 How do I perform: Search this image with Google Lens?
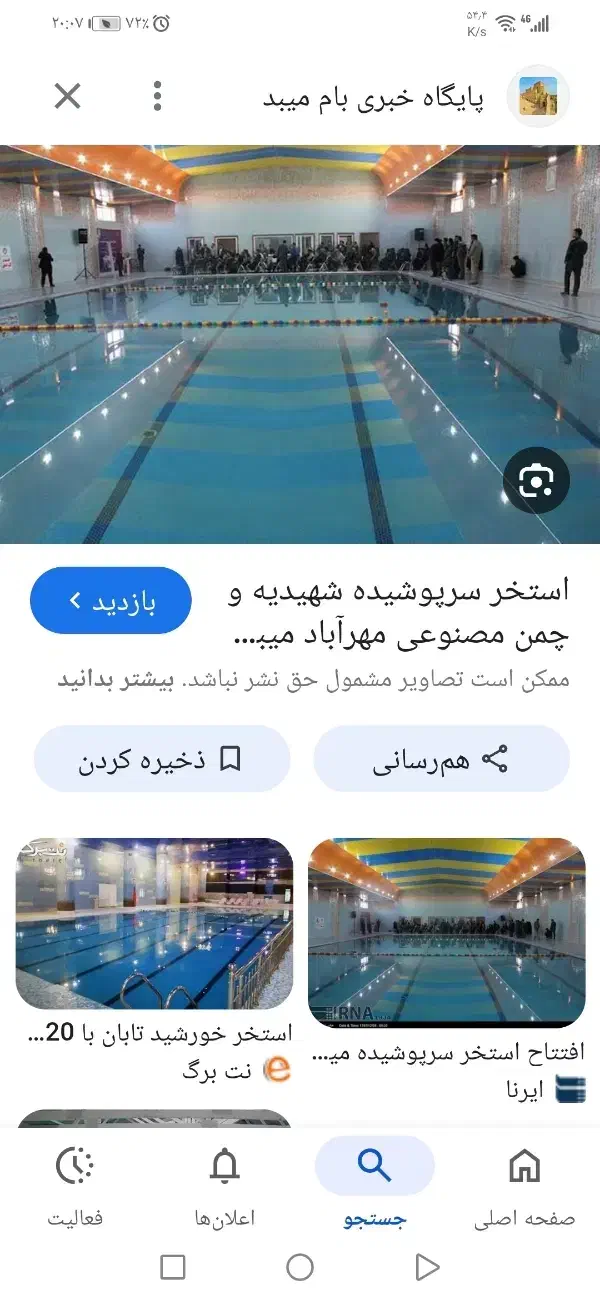point(536,482)
